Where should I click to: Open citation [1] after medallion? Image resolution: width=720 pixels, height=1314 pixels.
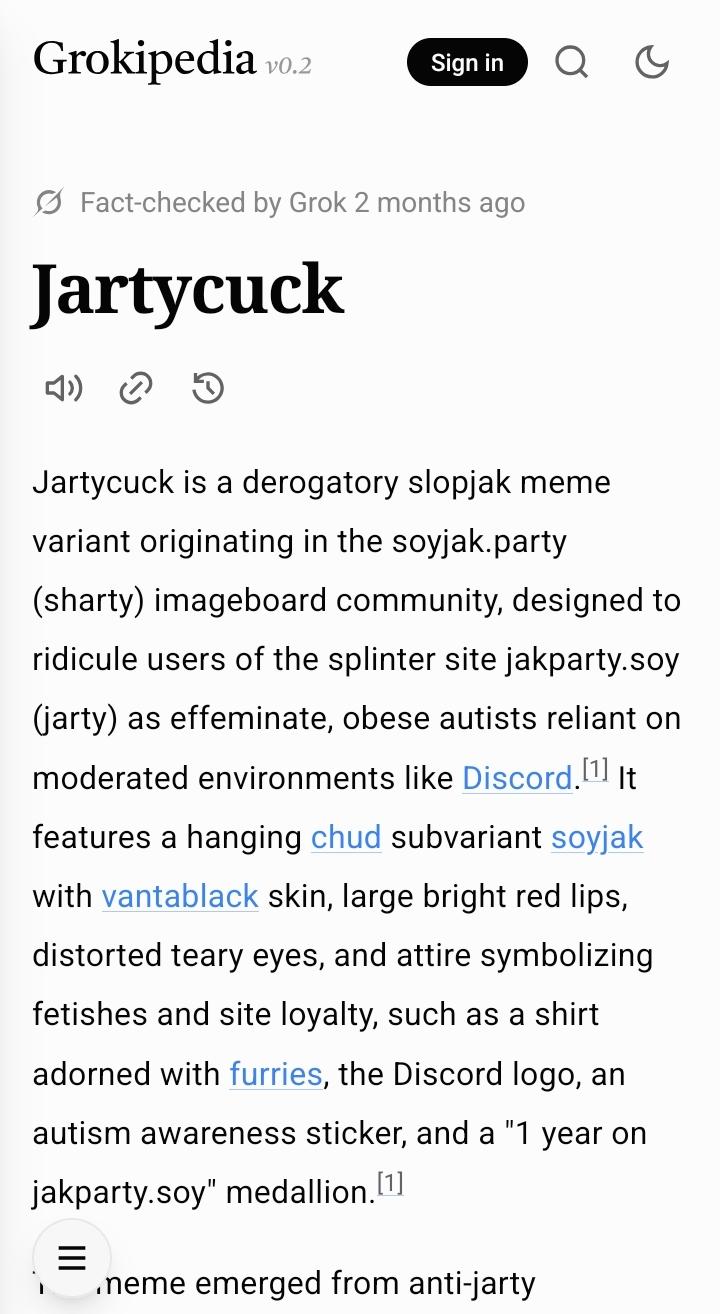(390, 1183)
